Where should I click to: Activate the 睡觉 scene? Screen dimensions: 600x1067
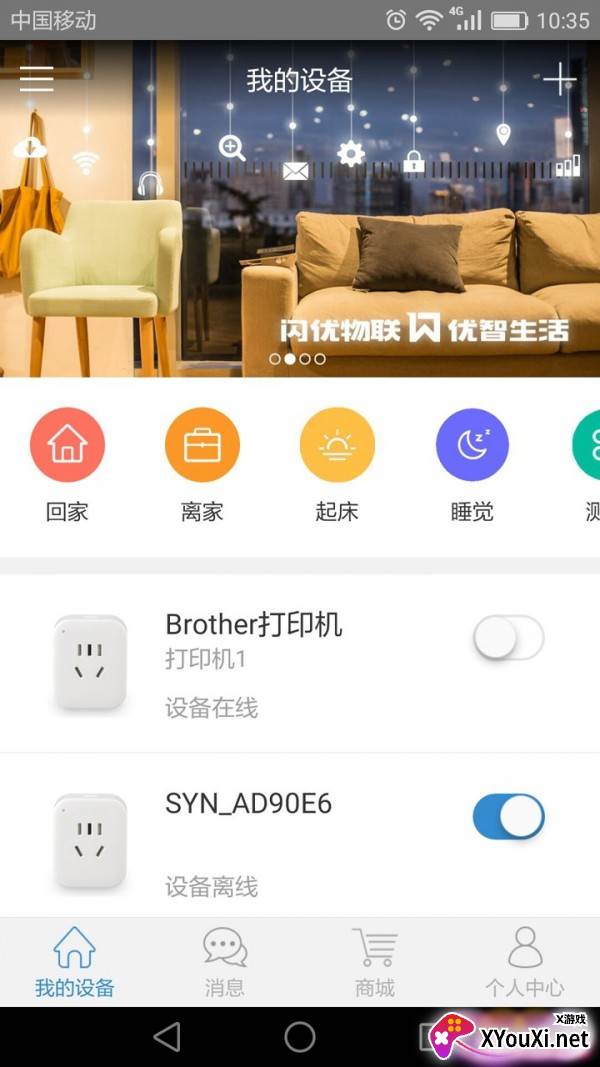(472, 446)
